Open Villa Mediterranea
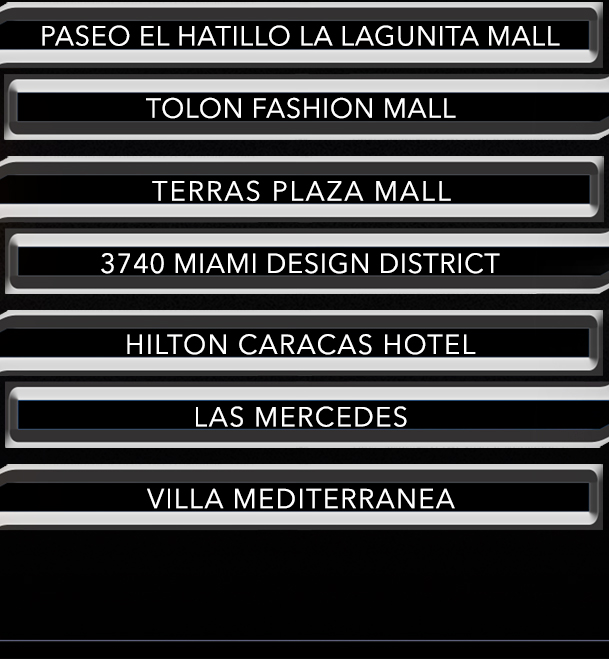The width and height of the screenshot is (609, 659). click(x=300, y=498)
